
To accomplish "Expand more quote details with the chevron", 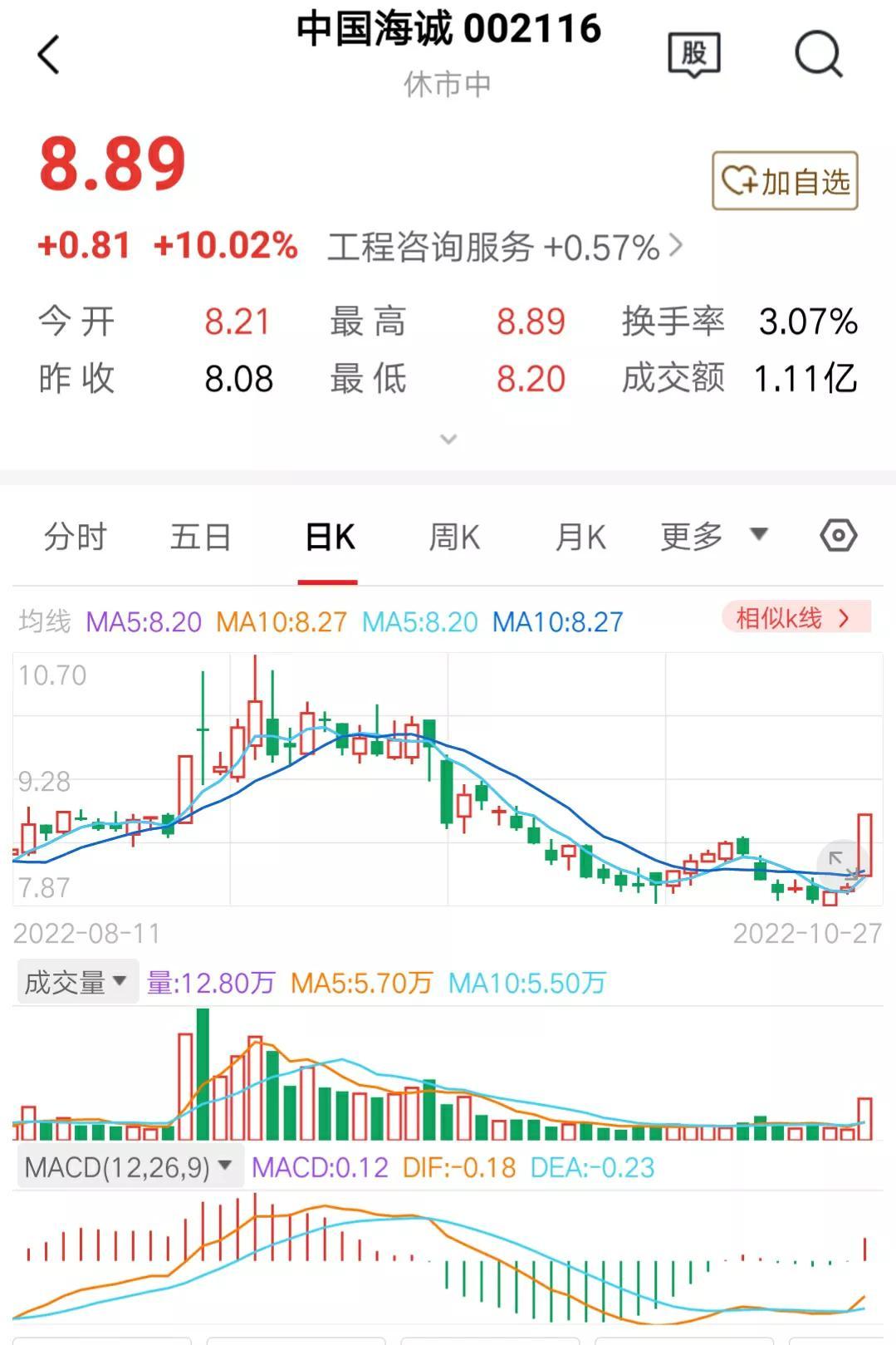I will (x=448, y=439).
